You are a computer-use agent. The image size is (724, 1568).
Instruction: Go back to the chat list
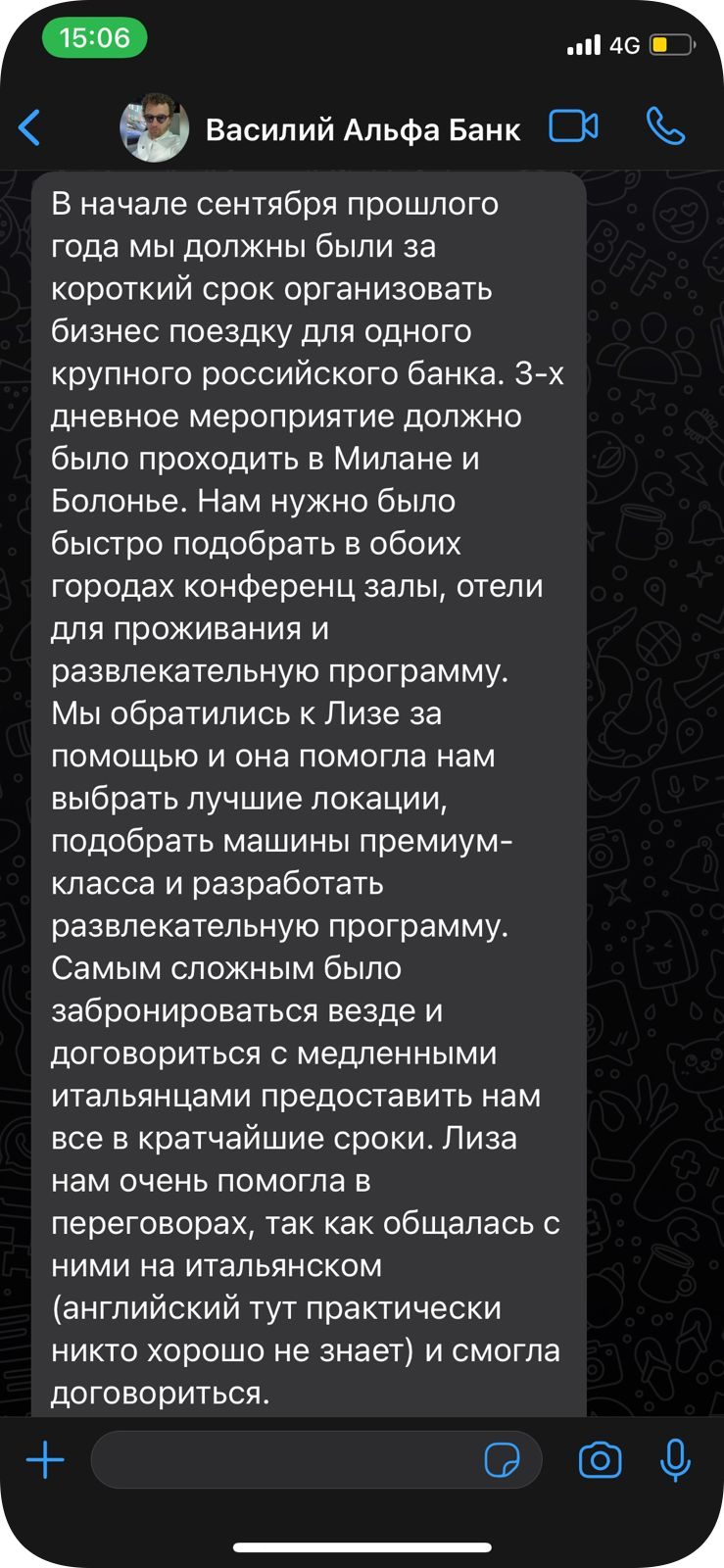click(x=30, y=128)
